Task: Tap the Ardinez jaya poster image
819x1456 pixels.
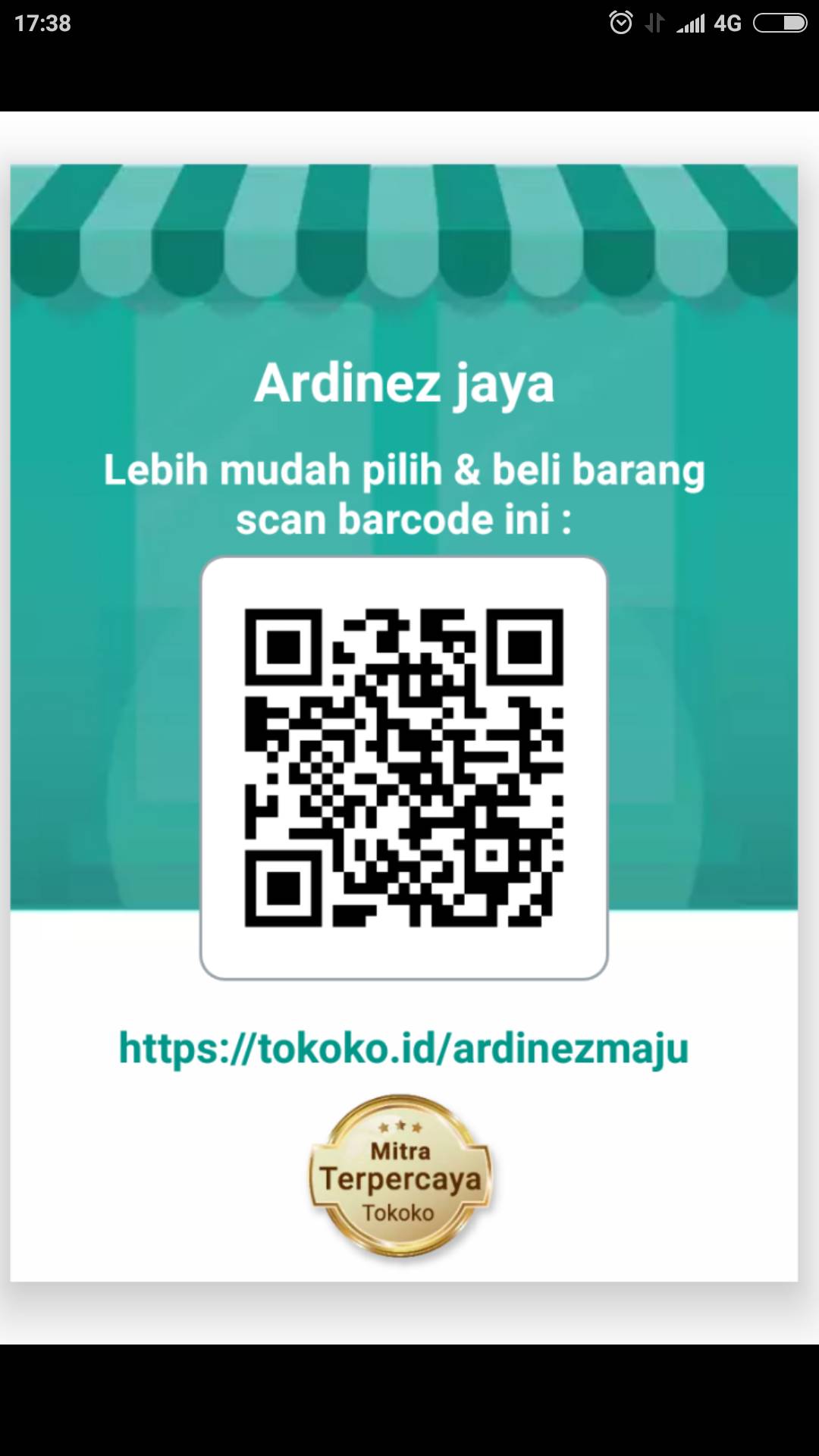Action: coord(404,723)
